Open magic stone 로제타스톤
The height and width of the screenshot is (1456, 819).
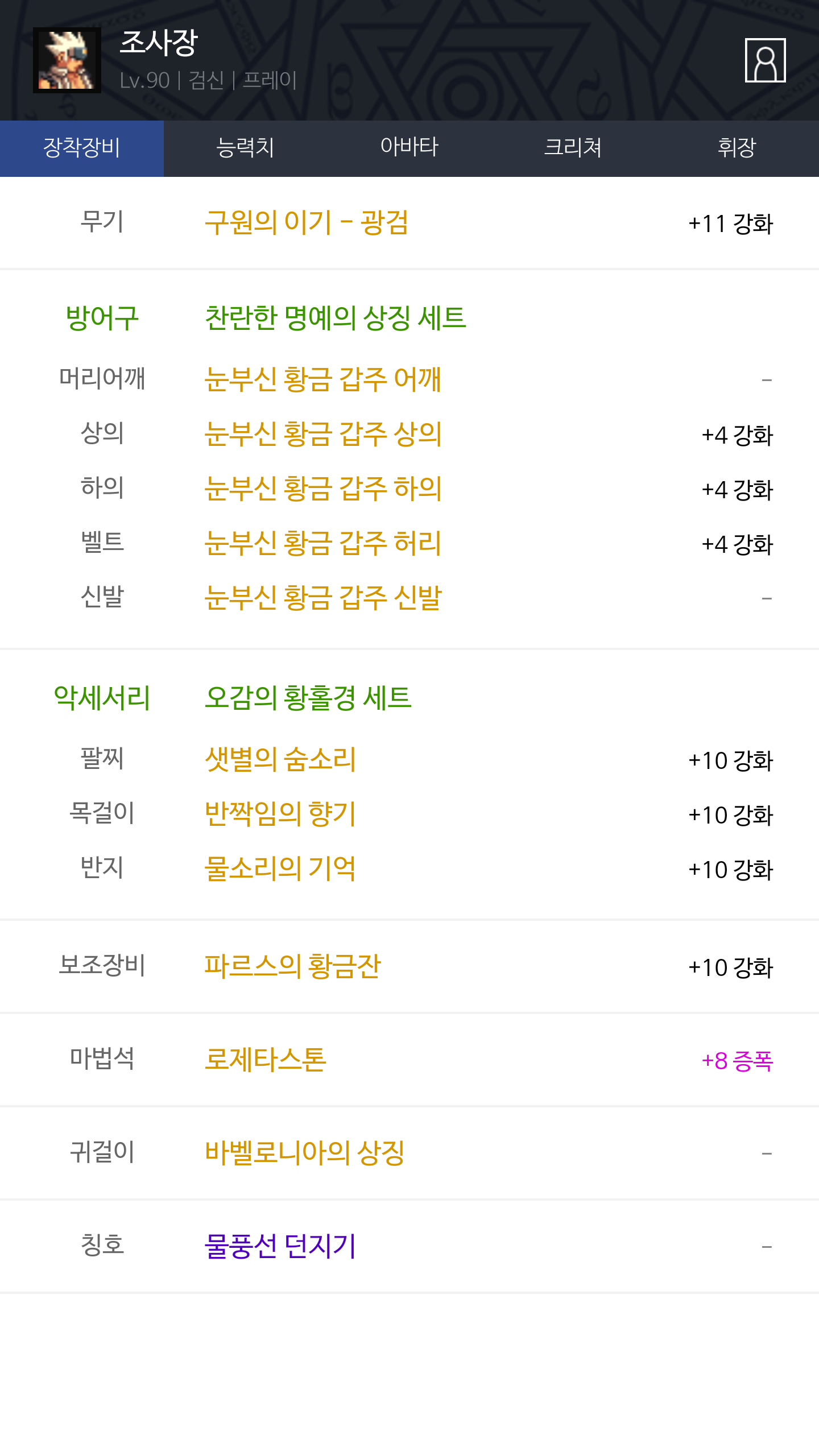[x=265, y=1060]
